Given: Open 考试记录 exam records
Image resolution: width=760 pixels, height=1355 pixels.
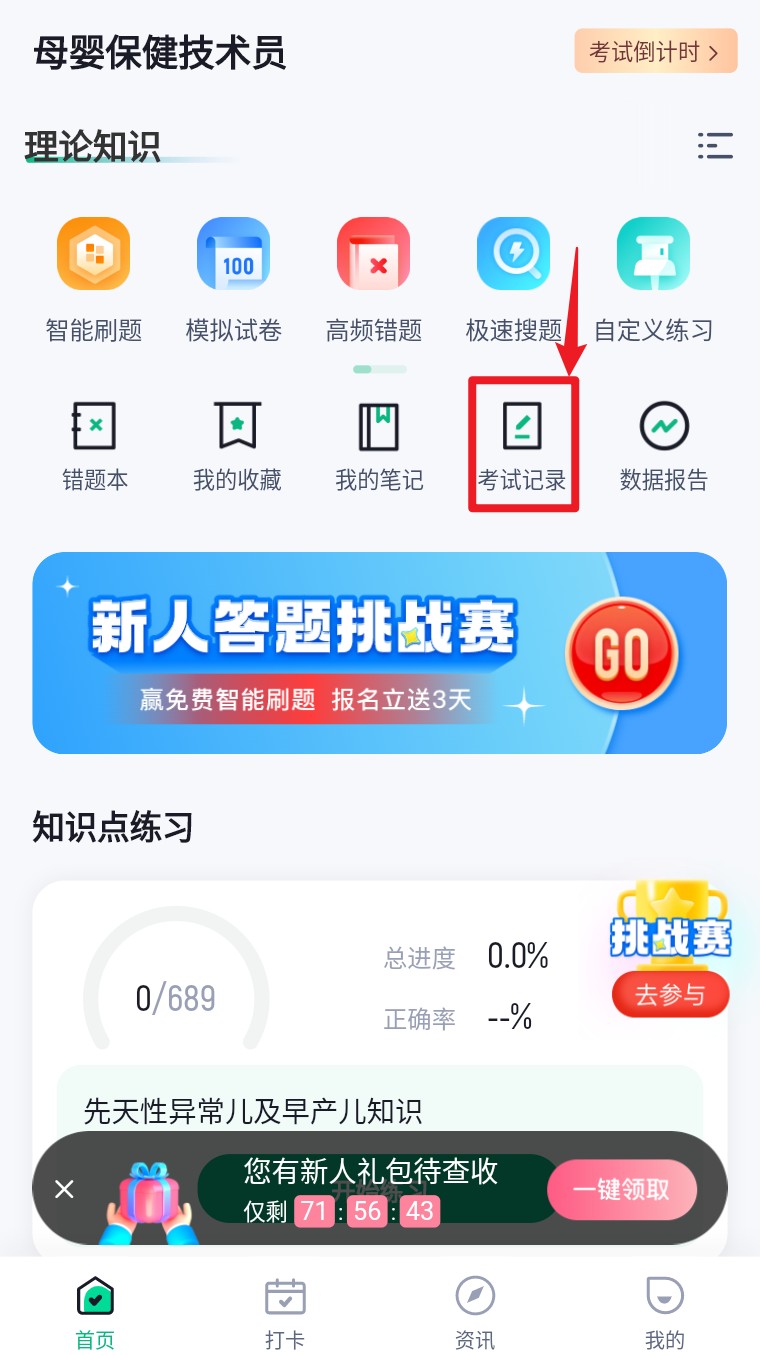Looking at the screenshot, I should click(522, 445).
